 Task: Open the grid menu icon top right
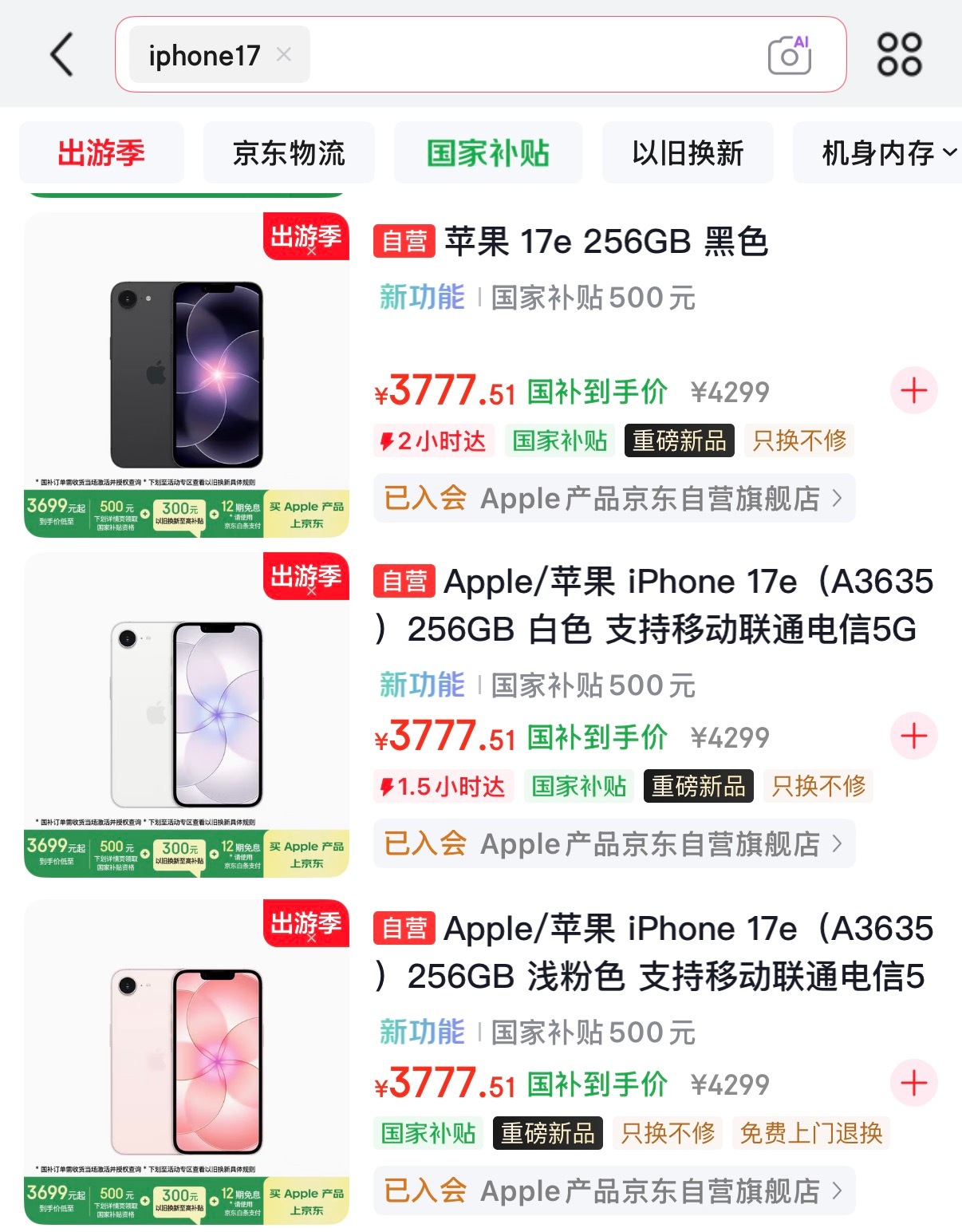900,53
